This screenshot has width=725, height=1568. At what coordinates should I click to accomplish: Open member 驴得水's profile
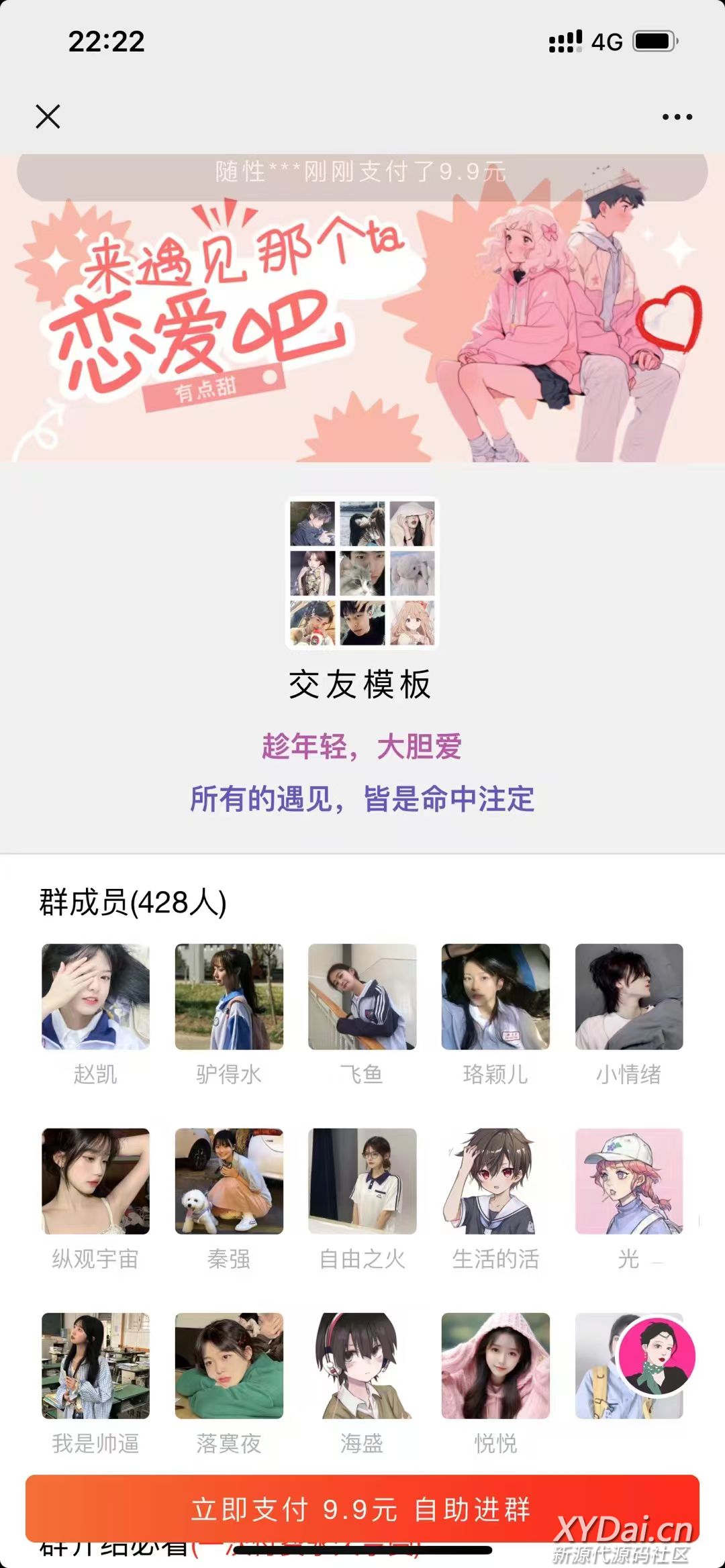[229, 997]
